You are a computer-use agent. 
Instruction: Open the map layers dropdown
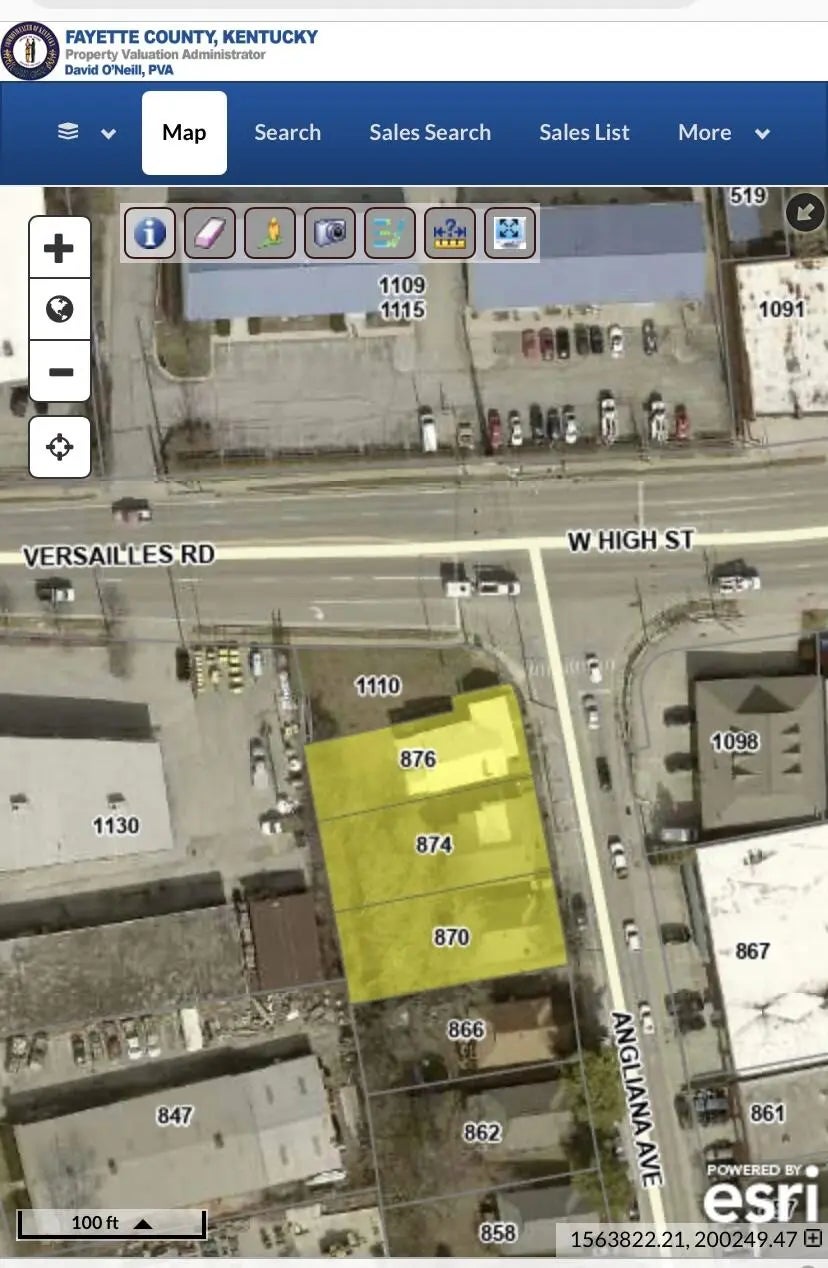pos(86,133)
